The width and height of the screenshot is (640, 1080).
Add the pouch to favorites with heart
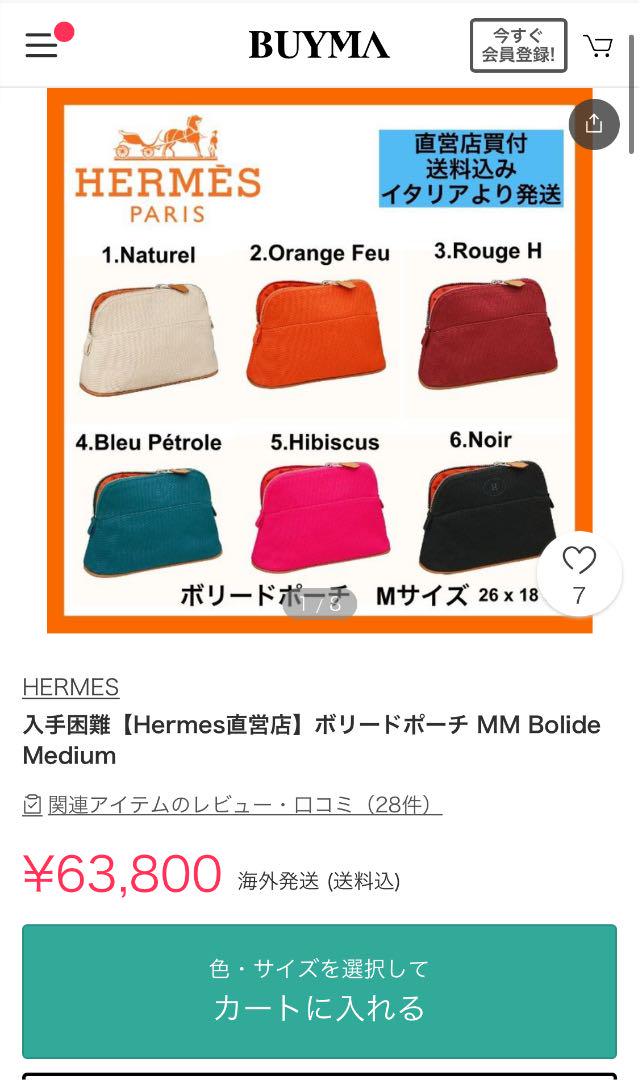coord(579,573)
